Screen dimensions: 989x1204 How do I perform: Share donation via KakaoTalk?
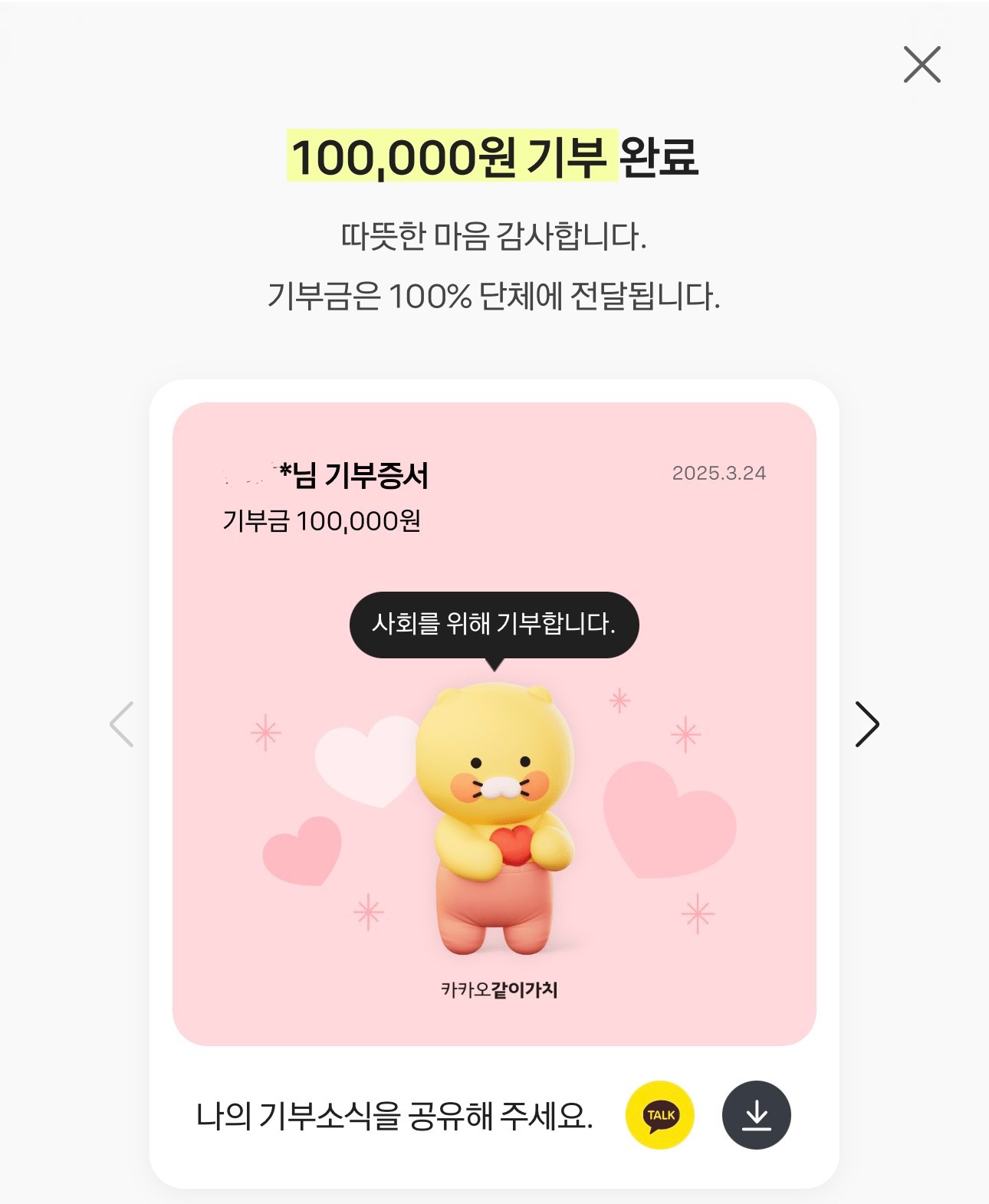[x=659, y=1114]
